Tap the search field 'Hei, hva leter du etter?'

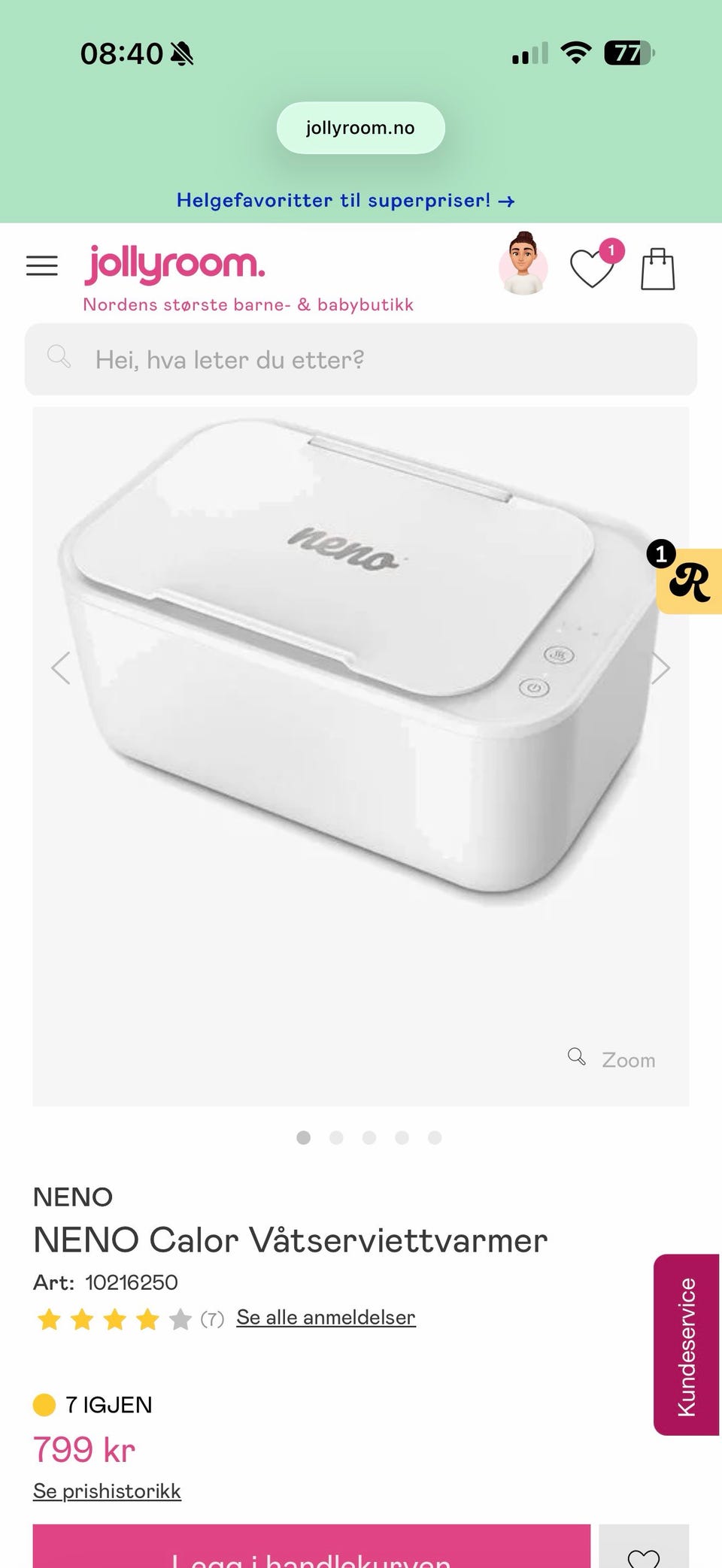361,359
